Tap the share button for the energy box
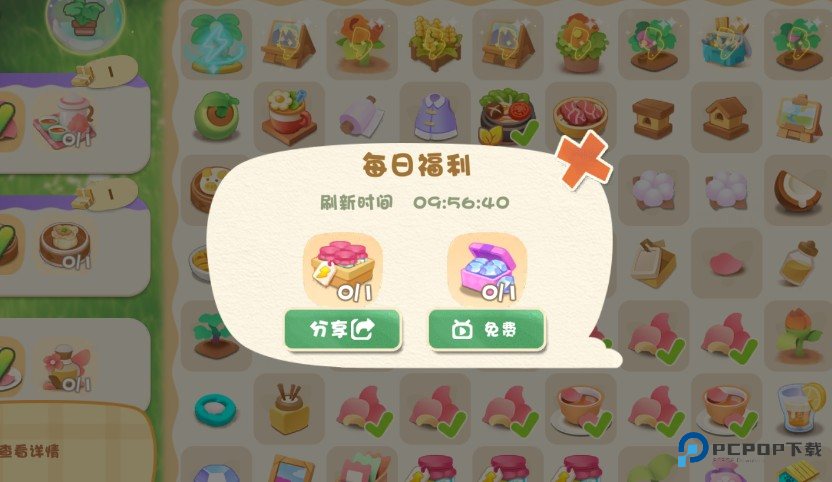 pyautogui.click(x=342, y=330)
